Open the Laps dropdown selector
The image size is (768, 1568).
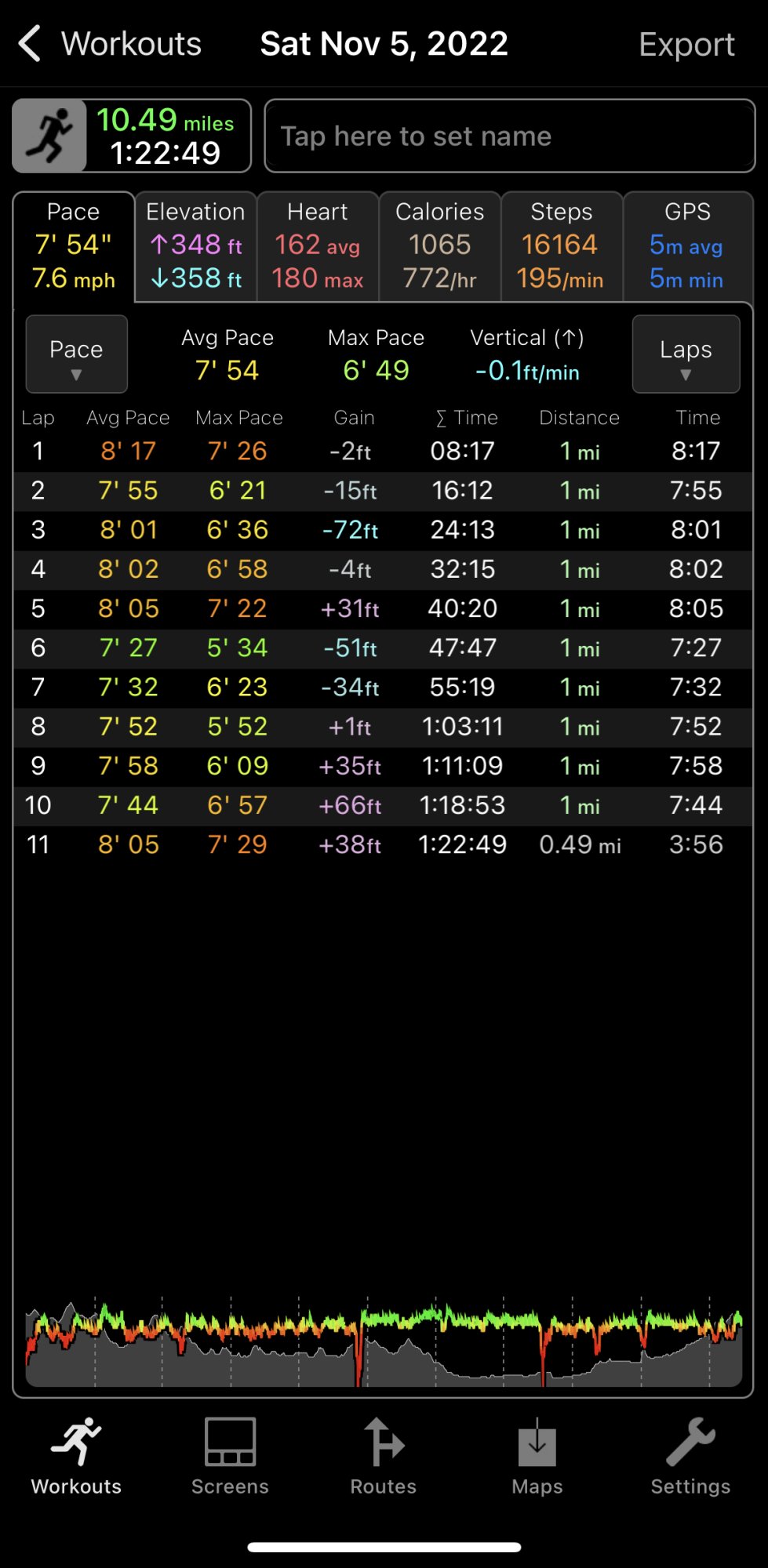[686, 354]
